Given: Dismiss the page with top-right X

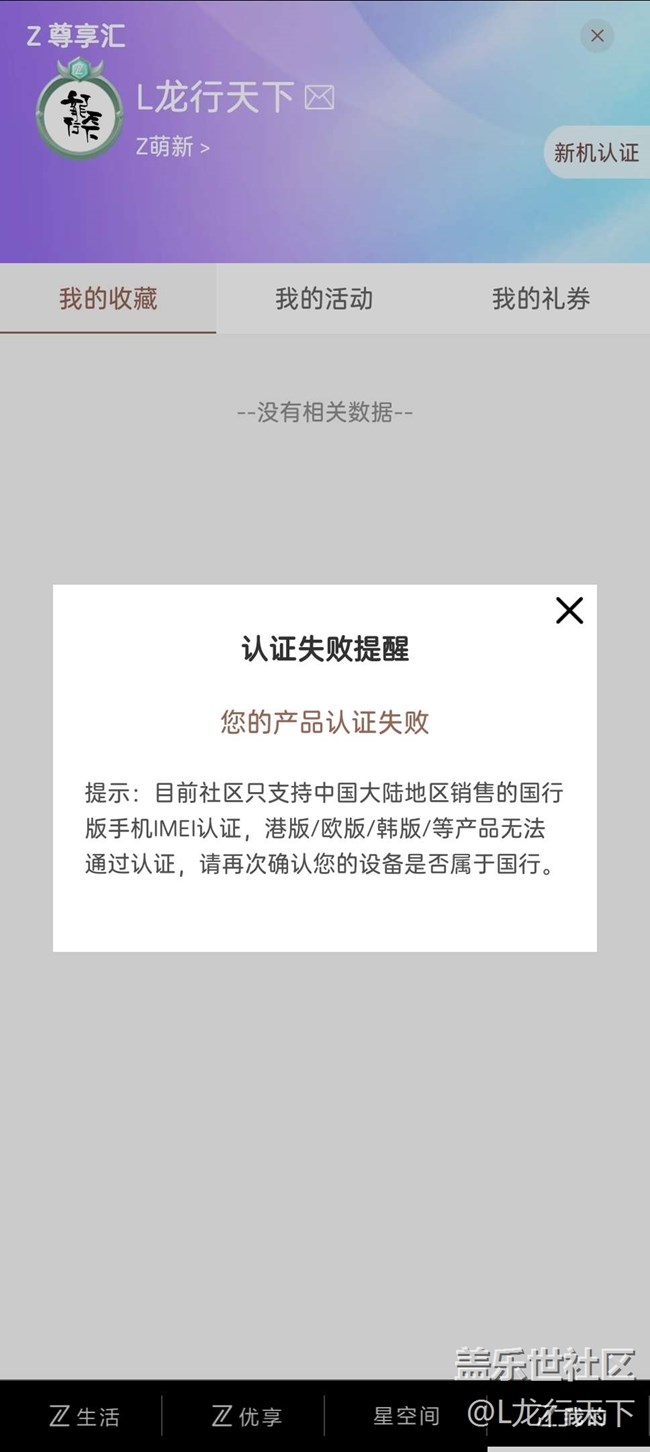Looking at the screenshot, I should [x=597, y=36].
